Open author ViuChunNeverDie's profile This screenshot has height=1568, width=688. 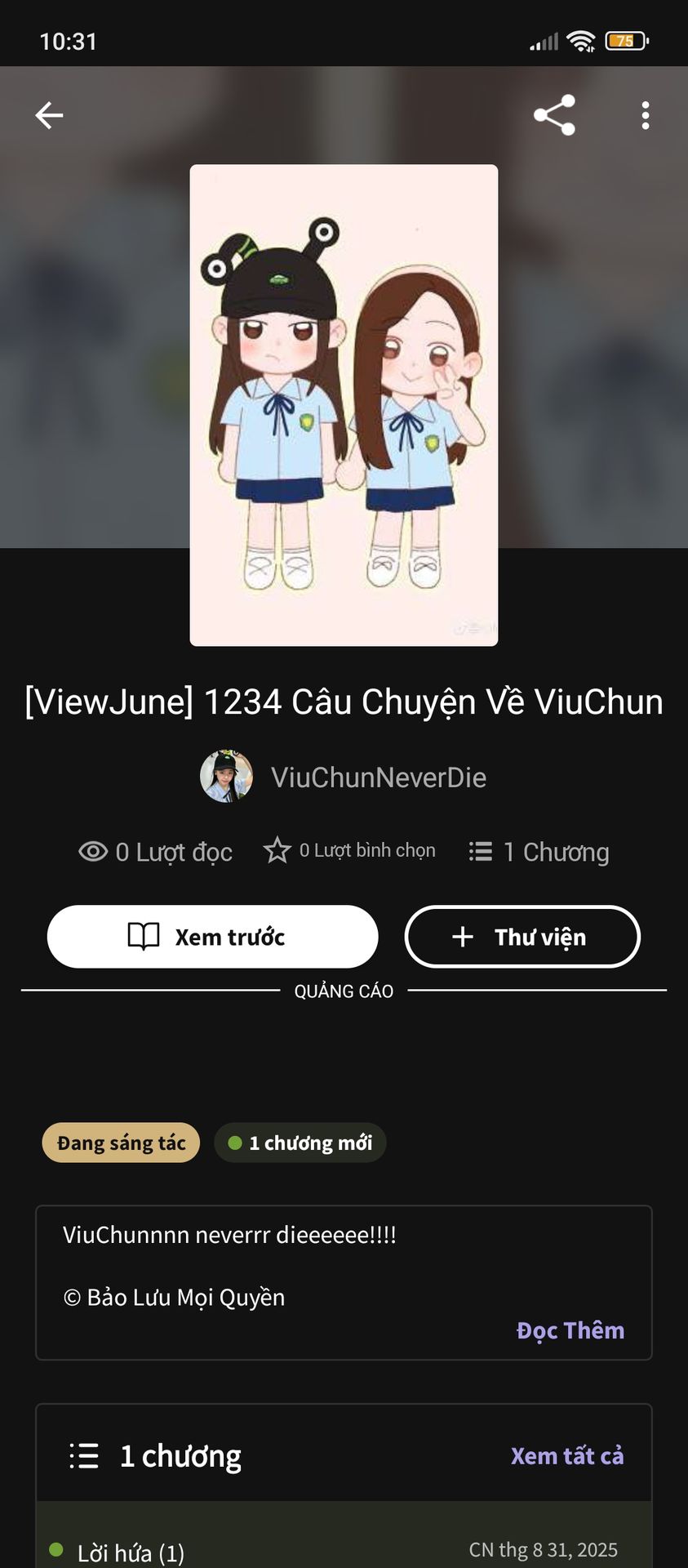point(378,777)
